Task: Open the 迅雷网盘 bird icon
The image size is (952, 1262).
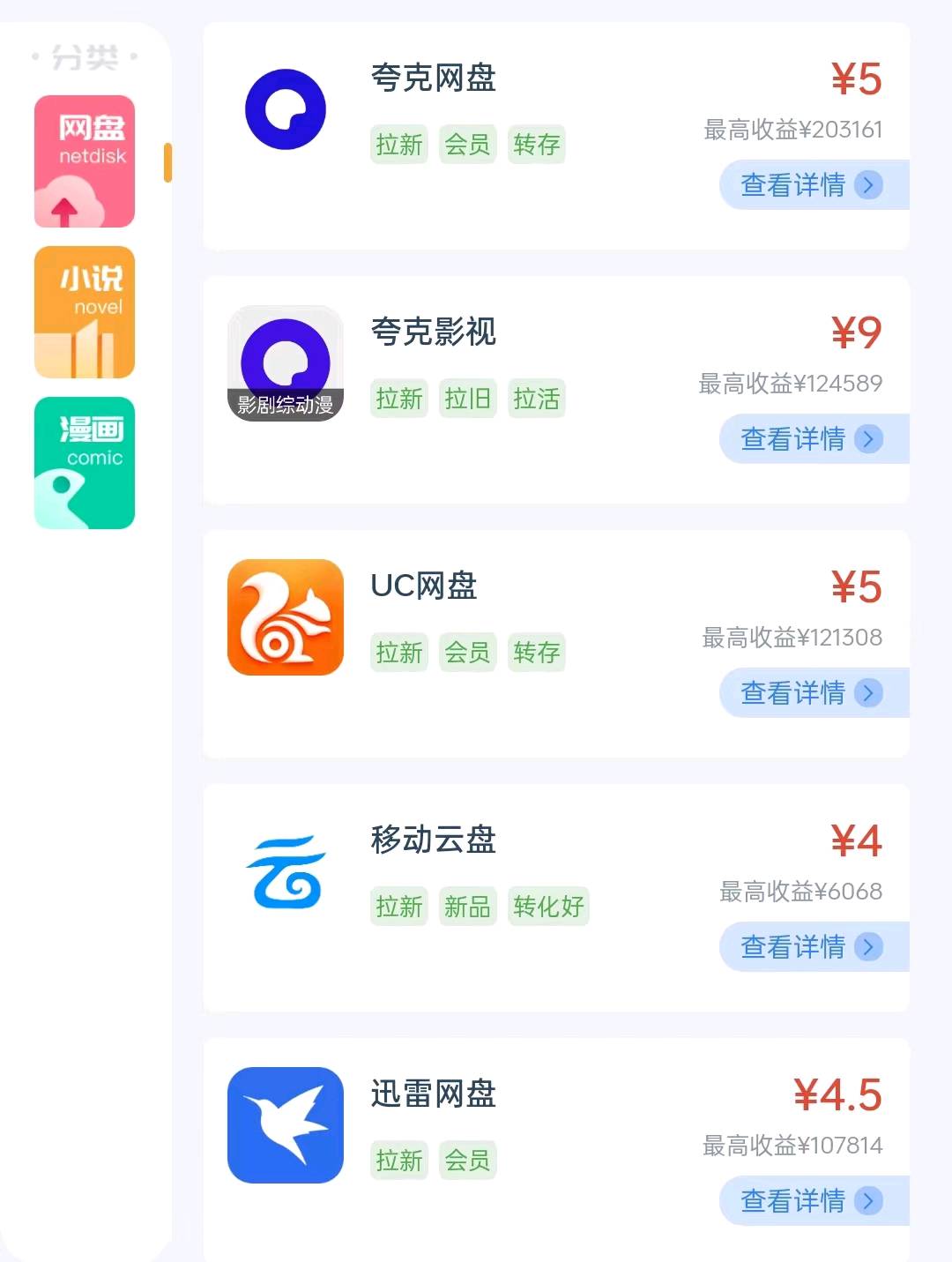Action: [286, 1125]
